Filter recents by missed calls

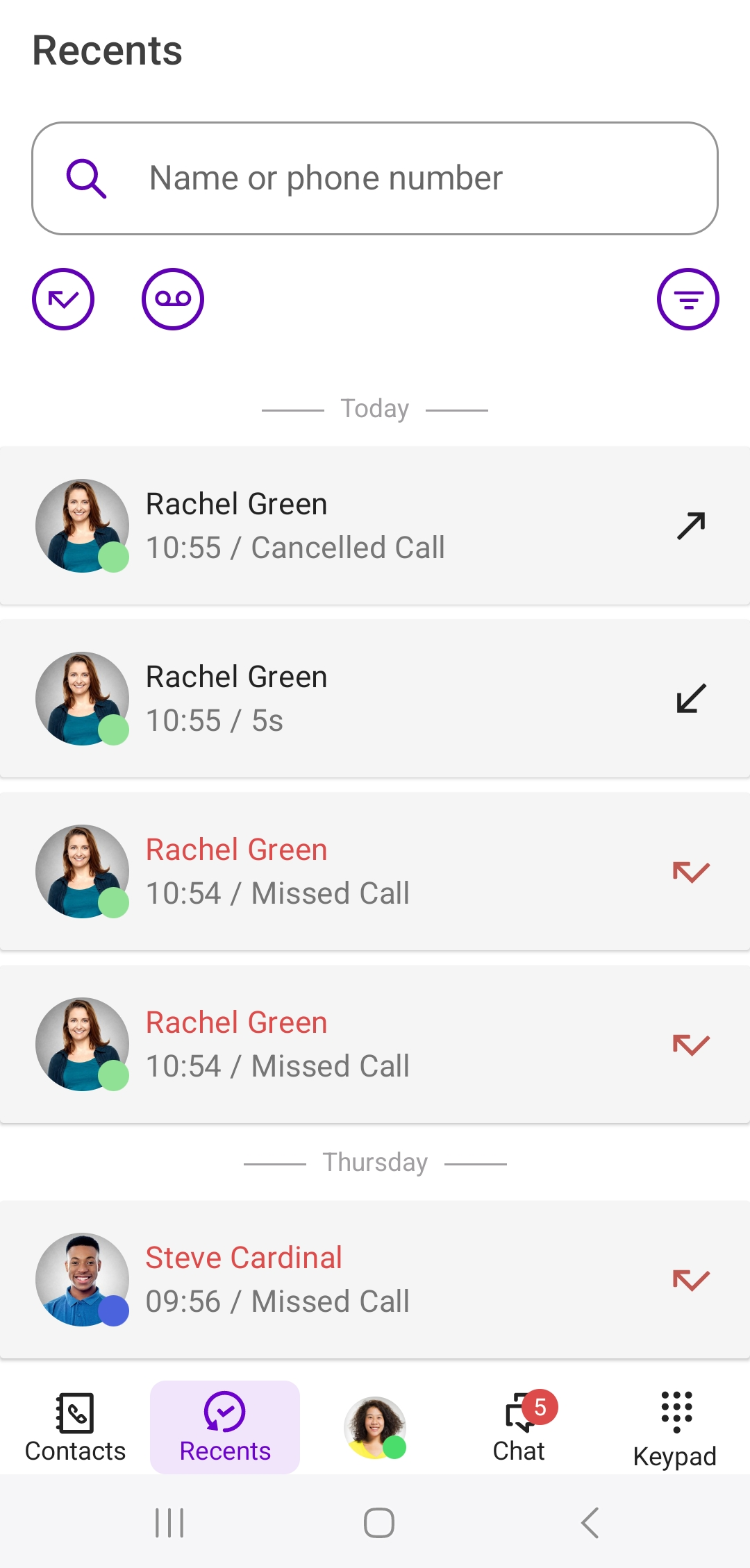63,299
